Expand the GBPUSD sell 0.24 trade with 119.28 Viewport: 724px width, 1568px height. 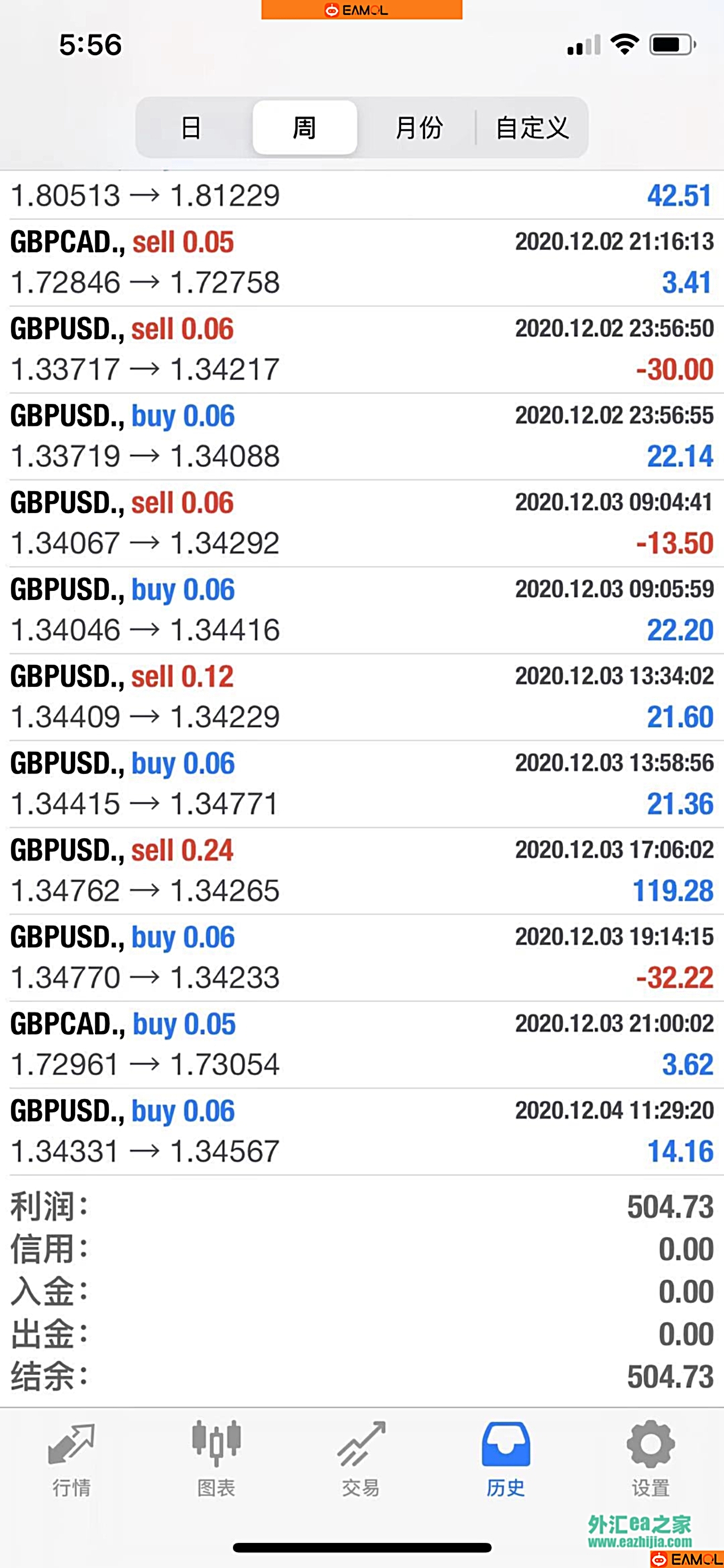click(362, 871)
